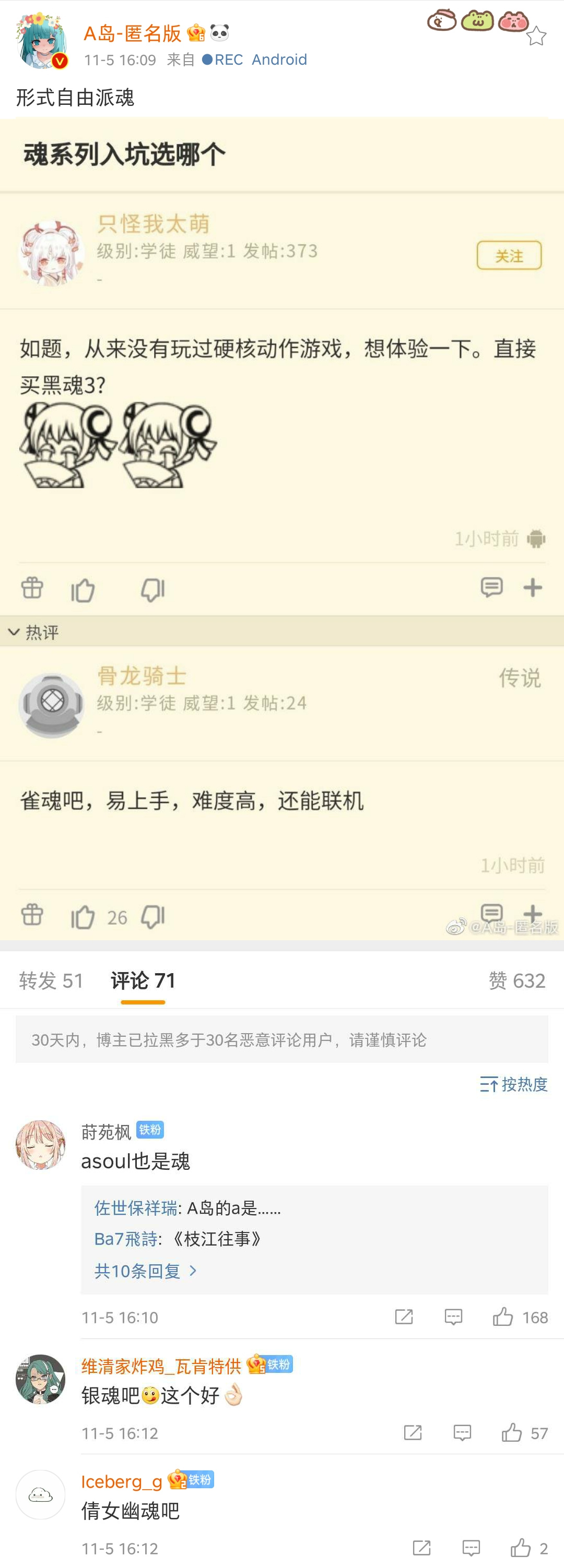This screenshot has width=564, height=1568.
Task: Switch to the 转发 51 tab
Action: [51, 980]
